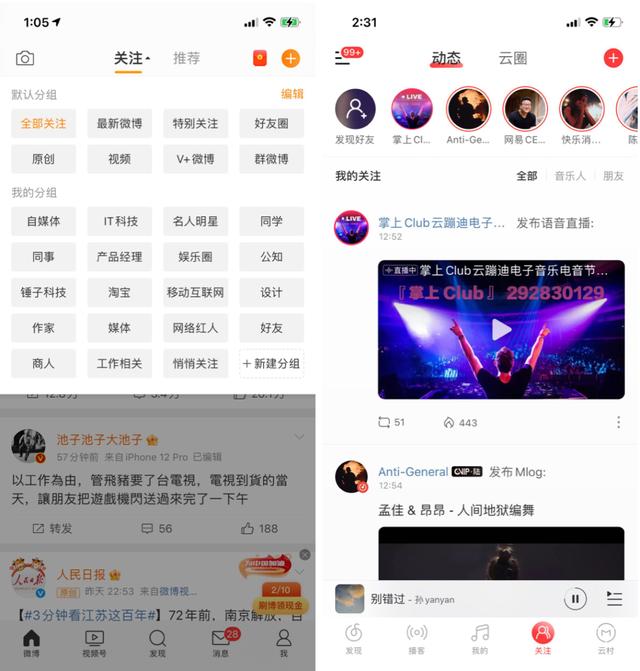Open the more options on the 掌上Club post
Screen dimensions: 640x671
click(x=617, y=423)
